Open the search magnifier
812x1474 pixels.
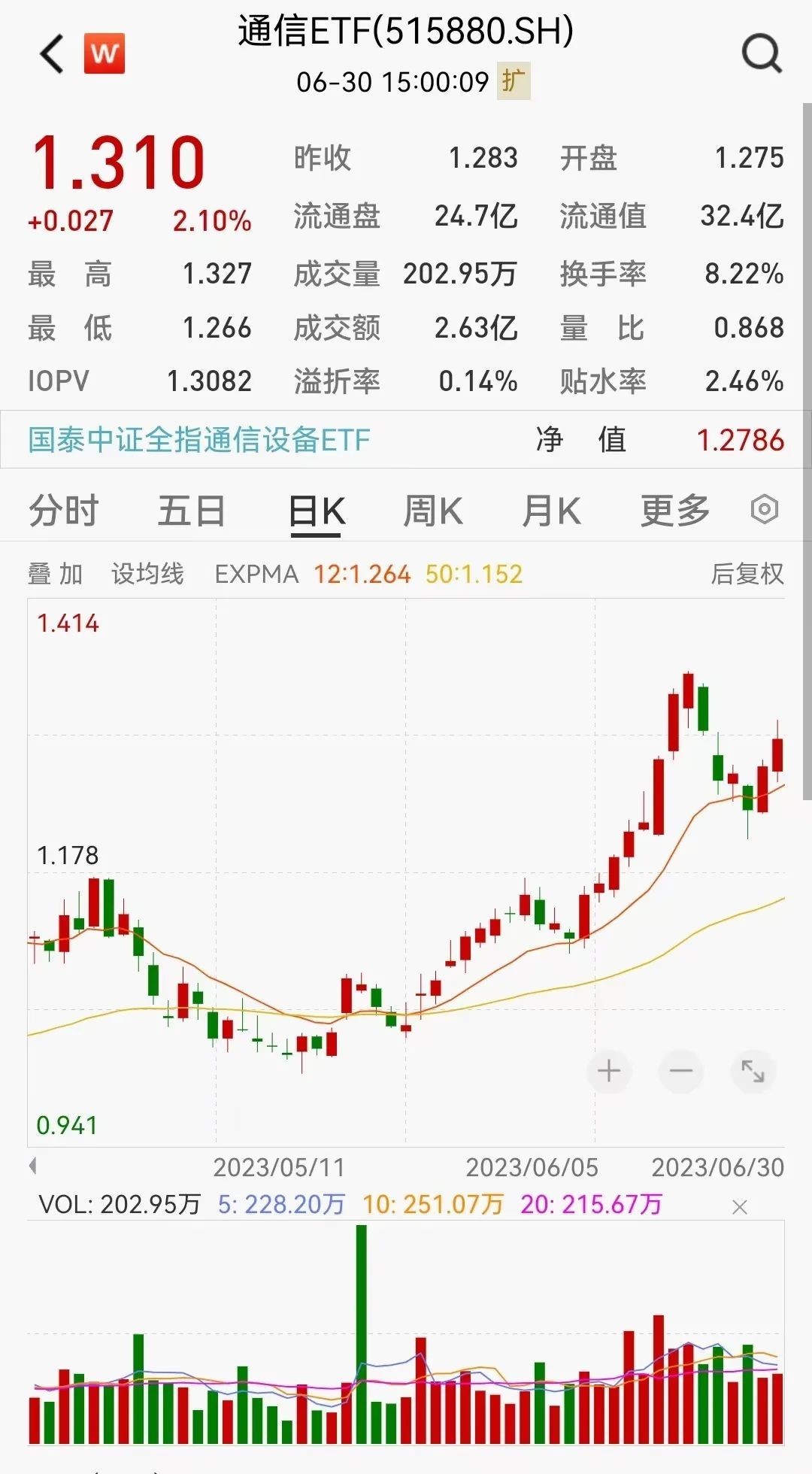point(761,54)
